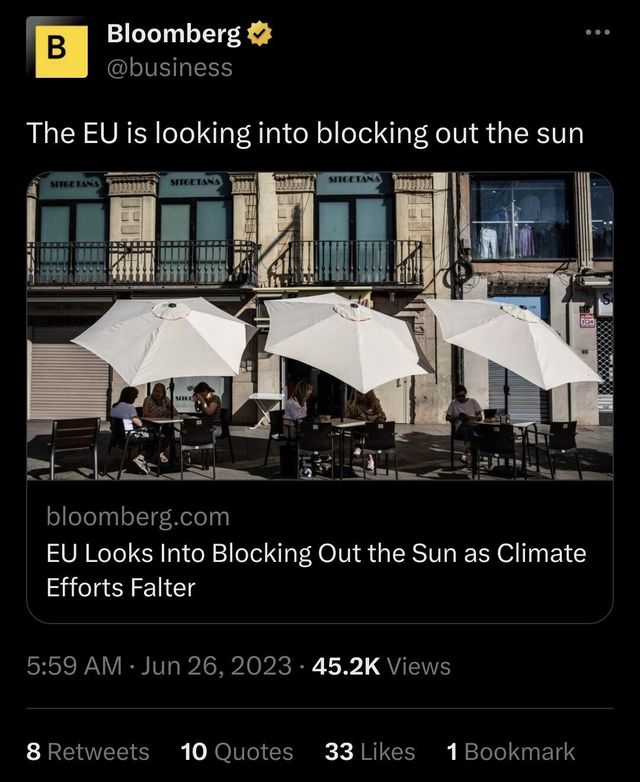
Task: Open the tweet's three-dot overflow menu
Action: [x=597, y=32]
